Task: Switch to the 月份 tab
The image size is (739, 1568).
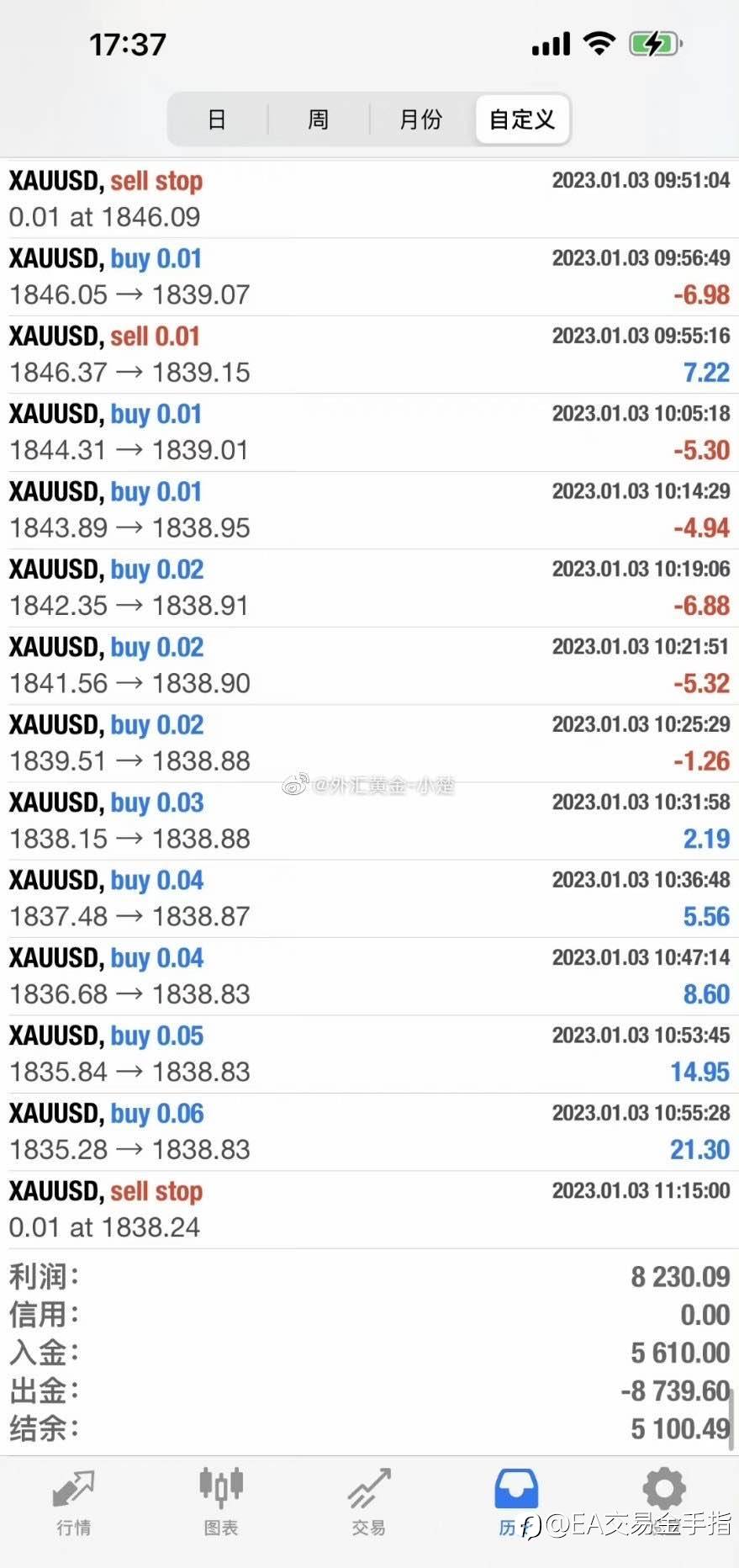Action: click(x=420, y=119)
